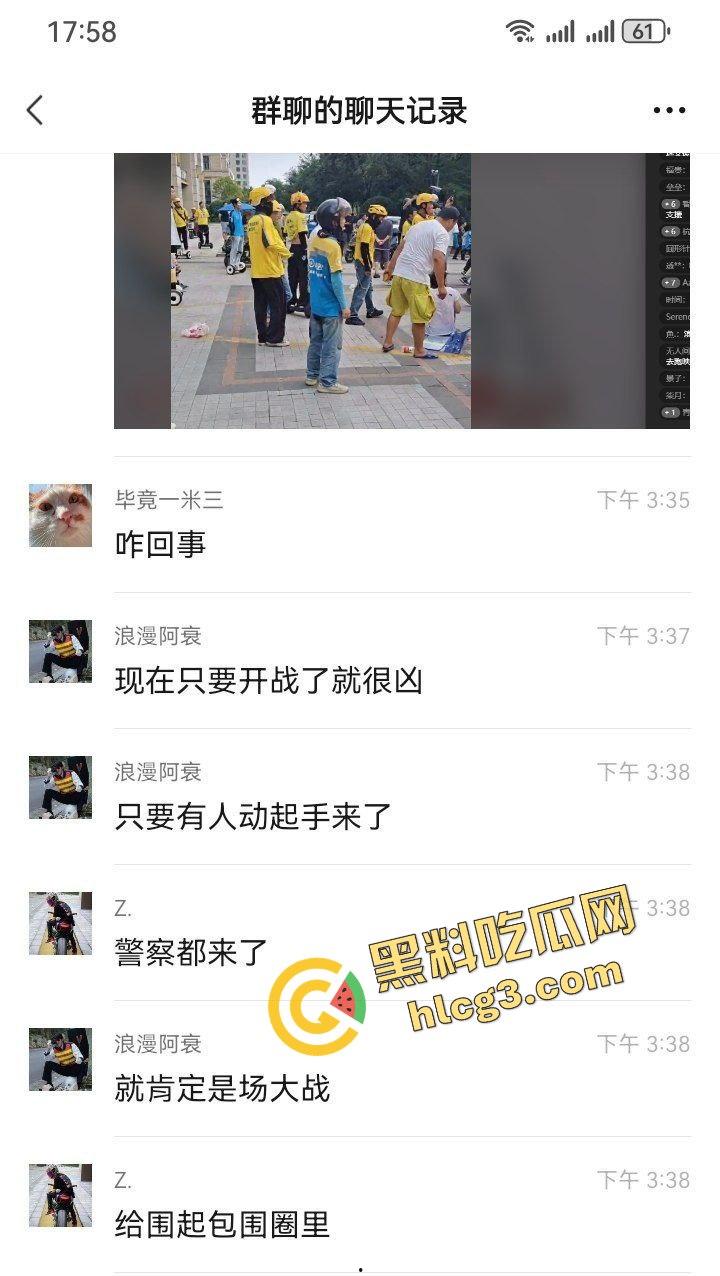Image resolution: width=720 pixels, height=1276 pixels.
Task: Tap the chat title 群聊的聊天记录
Action: click(360, 110)
